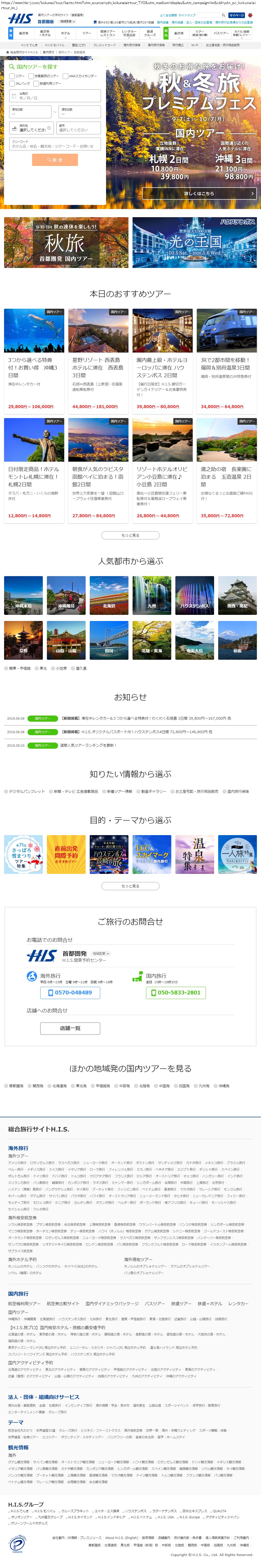Open the 店舗一覧 store list

[70, 1028]
